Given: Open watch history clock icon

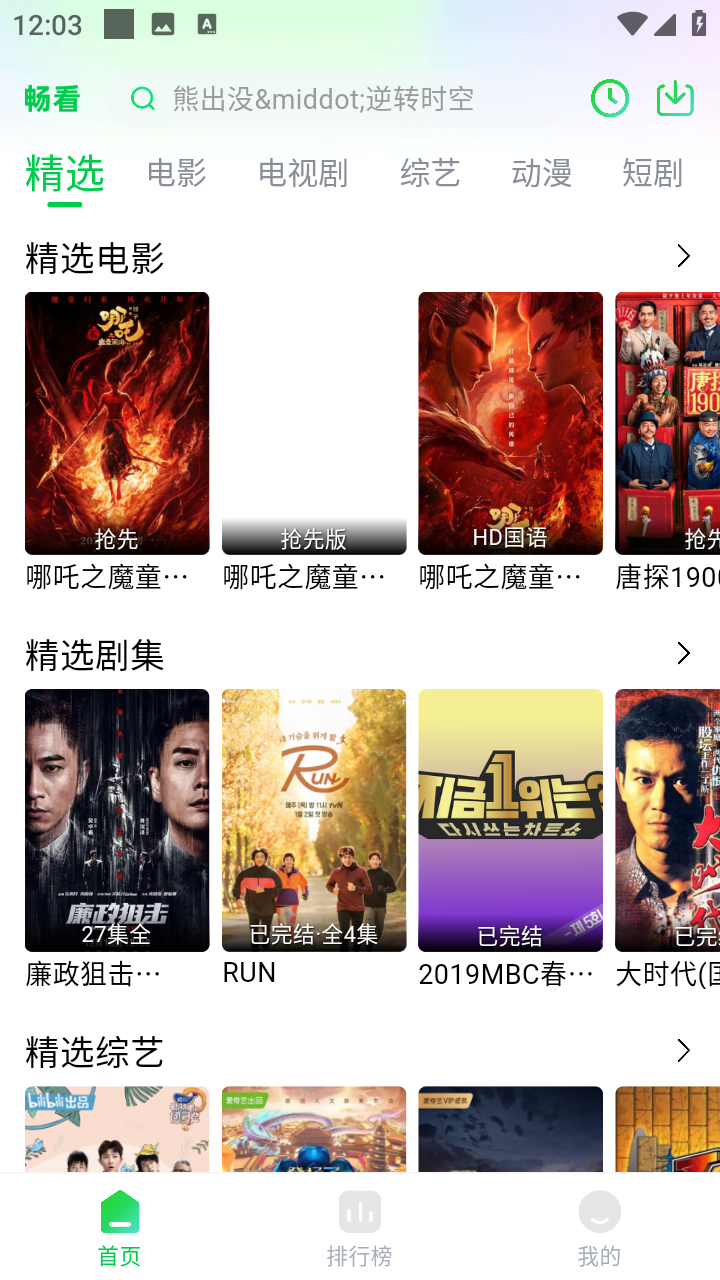Looking at the screenshot, I should (610, 98).
